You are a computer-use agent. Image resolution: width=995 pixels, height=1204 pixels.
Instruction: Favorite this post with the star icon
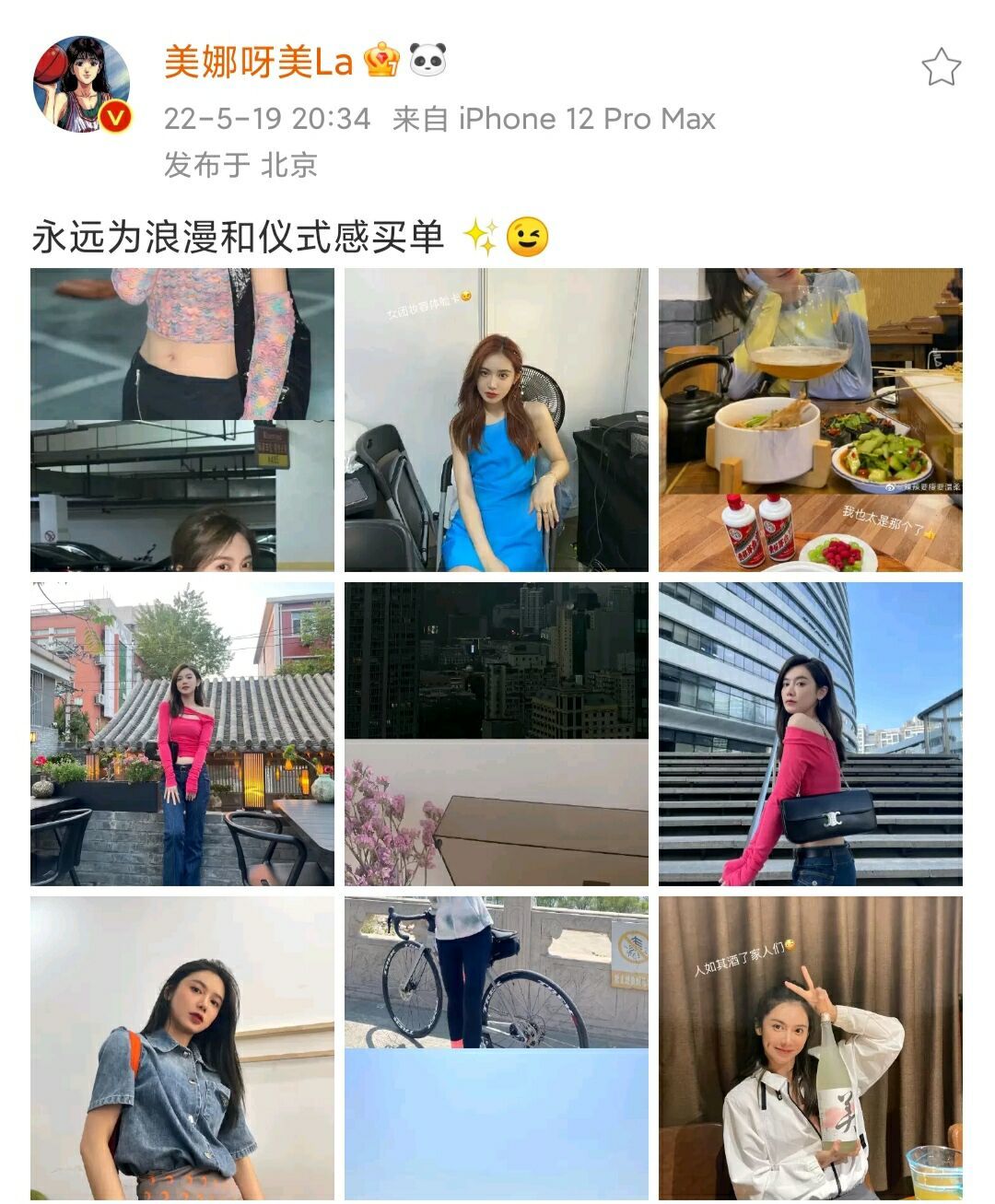click(941, 67)
